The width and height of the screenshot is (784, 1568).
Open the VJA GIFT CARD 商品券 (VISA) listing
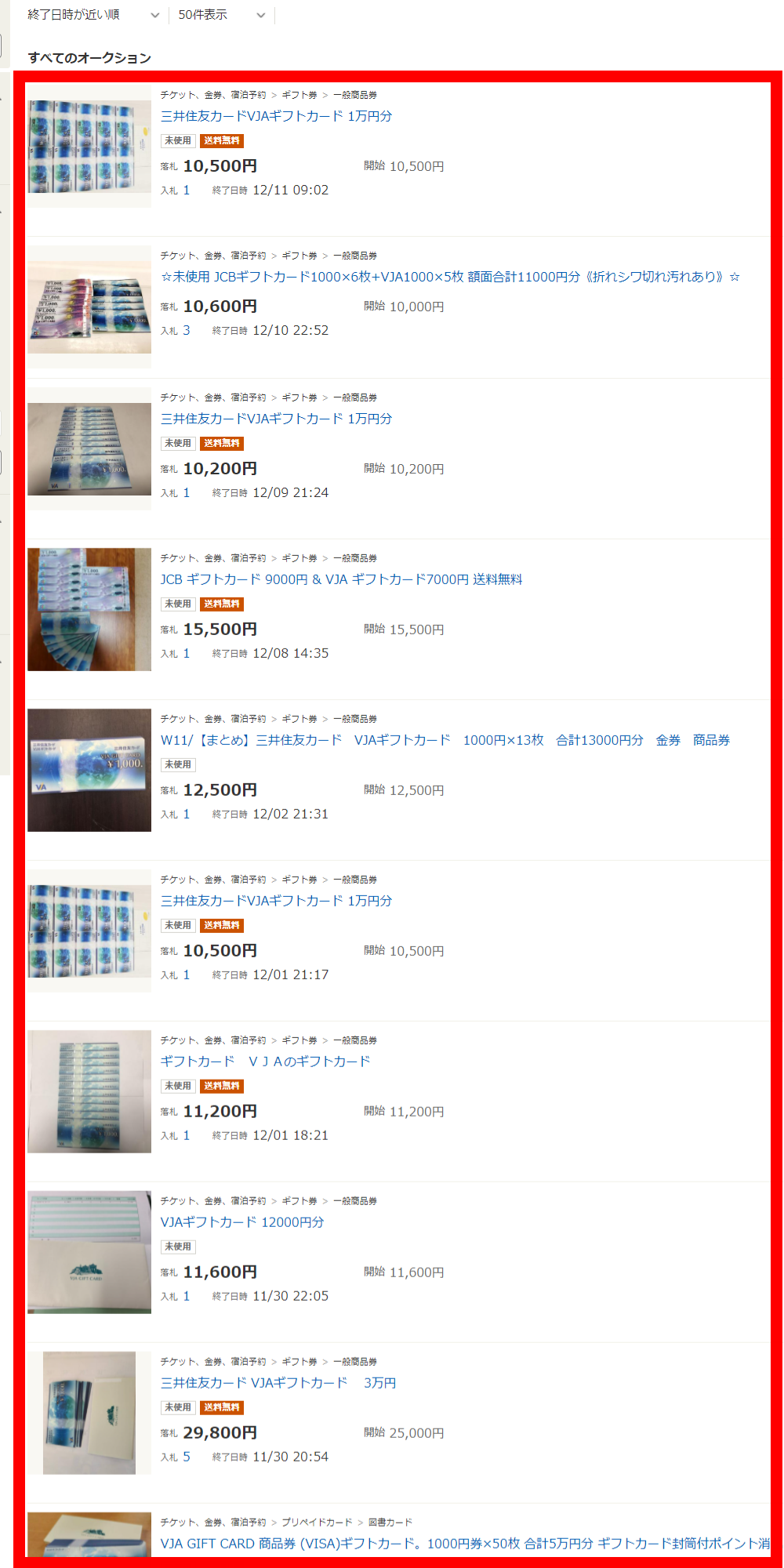(x=465, y=1544)
